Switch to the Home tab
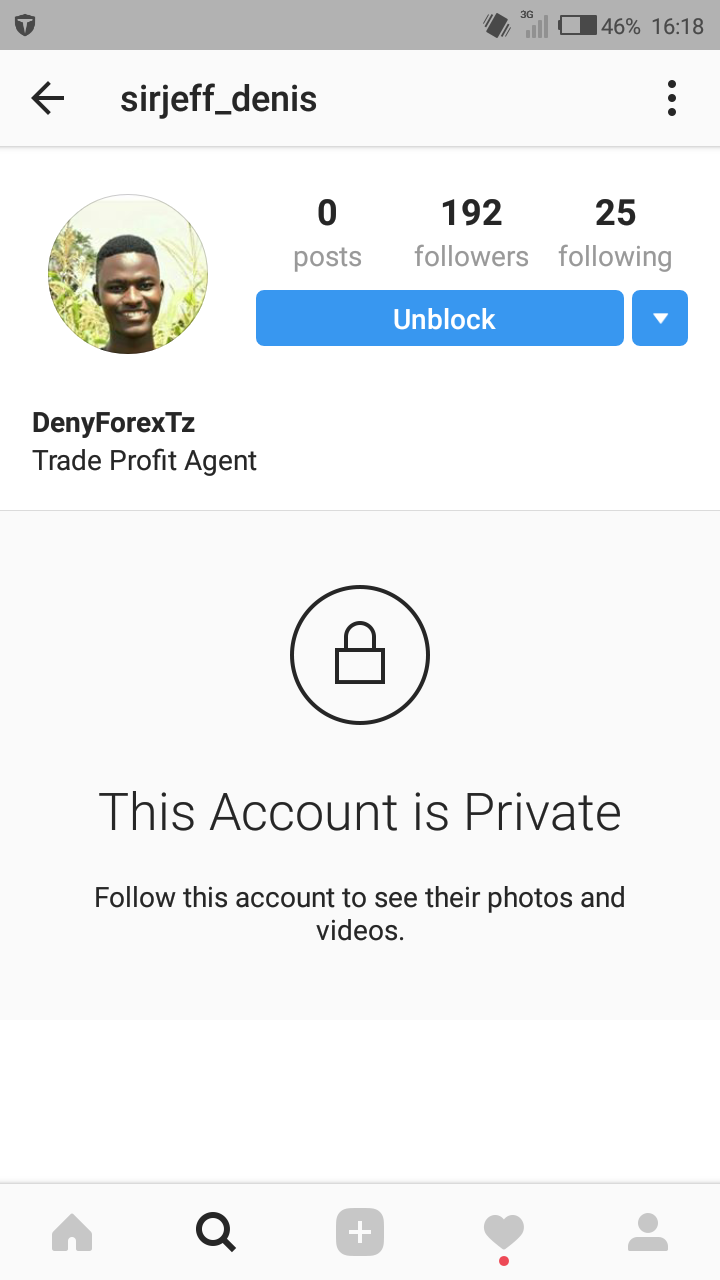Screen dimensions: 720x1280 tap(72, 1232)
